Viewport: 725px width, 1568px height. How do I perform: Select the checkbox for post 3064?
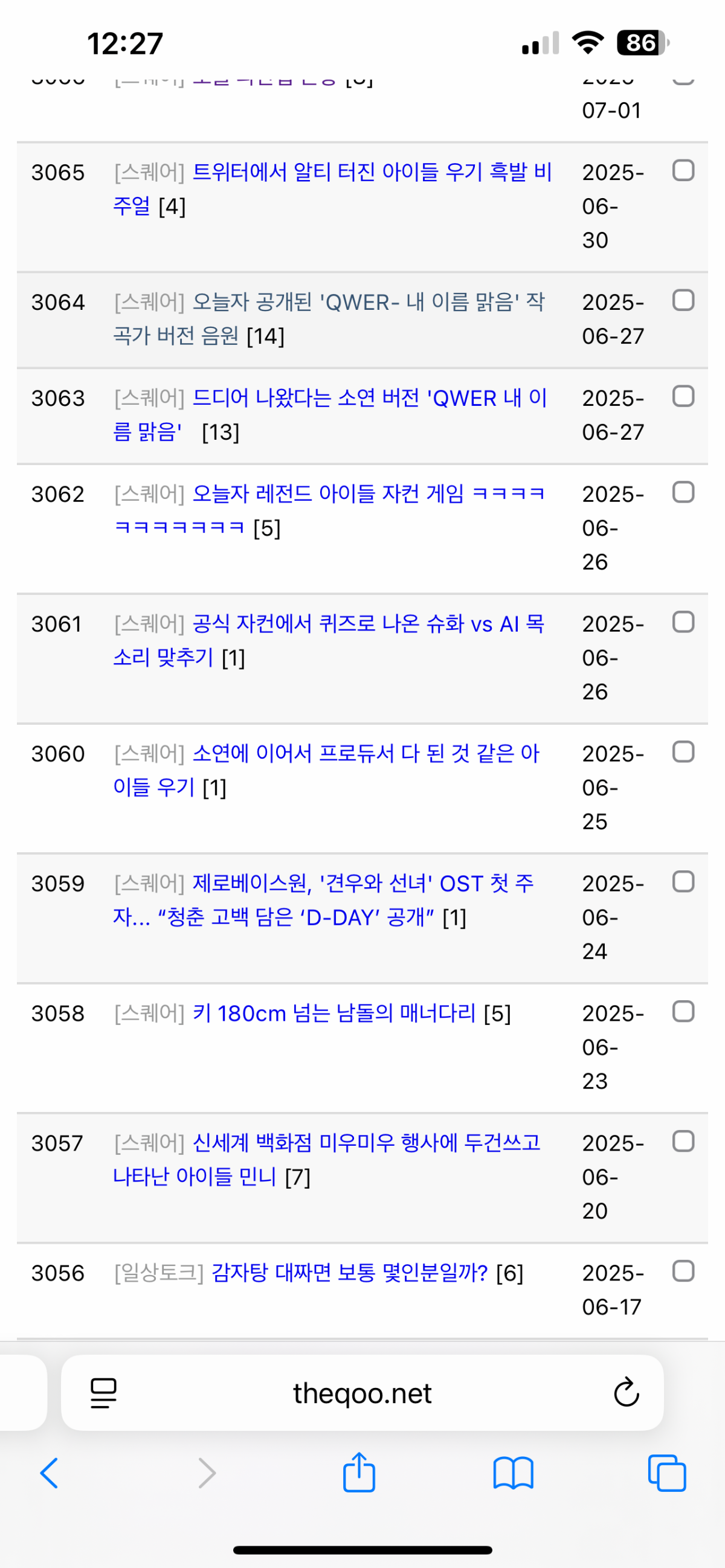click(683, 301)
